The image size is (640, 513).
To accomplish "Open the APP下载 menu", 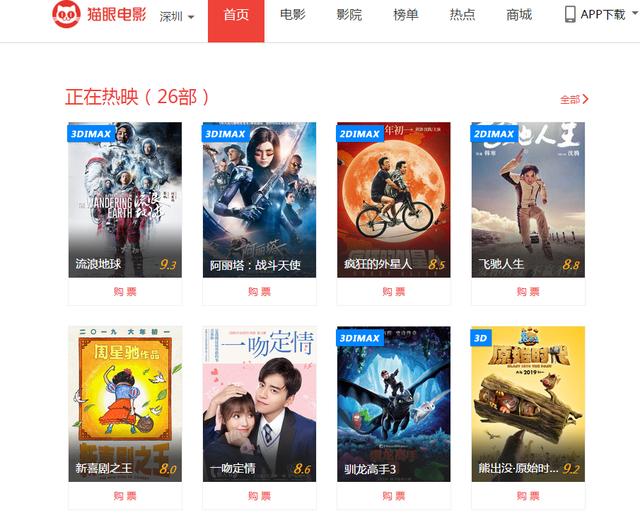I will click(x=595, y=15).
